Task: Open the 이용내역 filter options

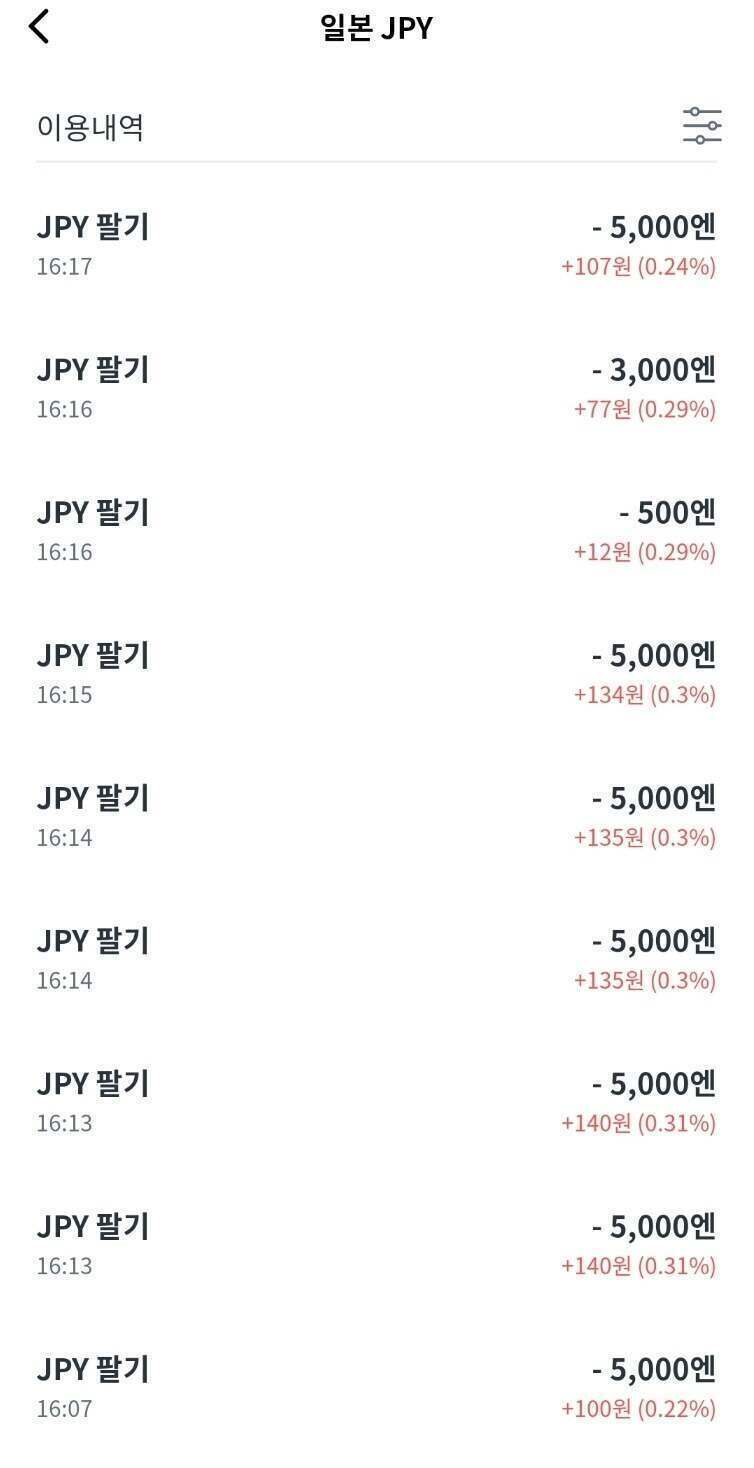Action: coord(701,127)
